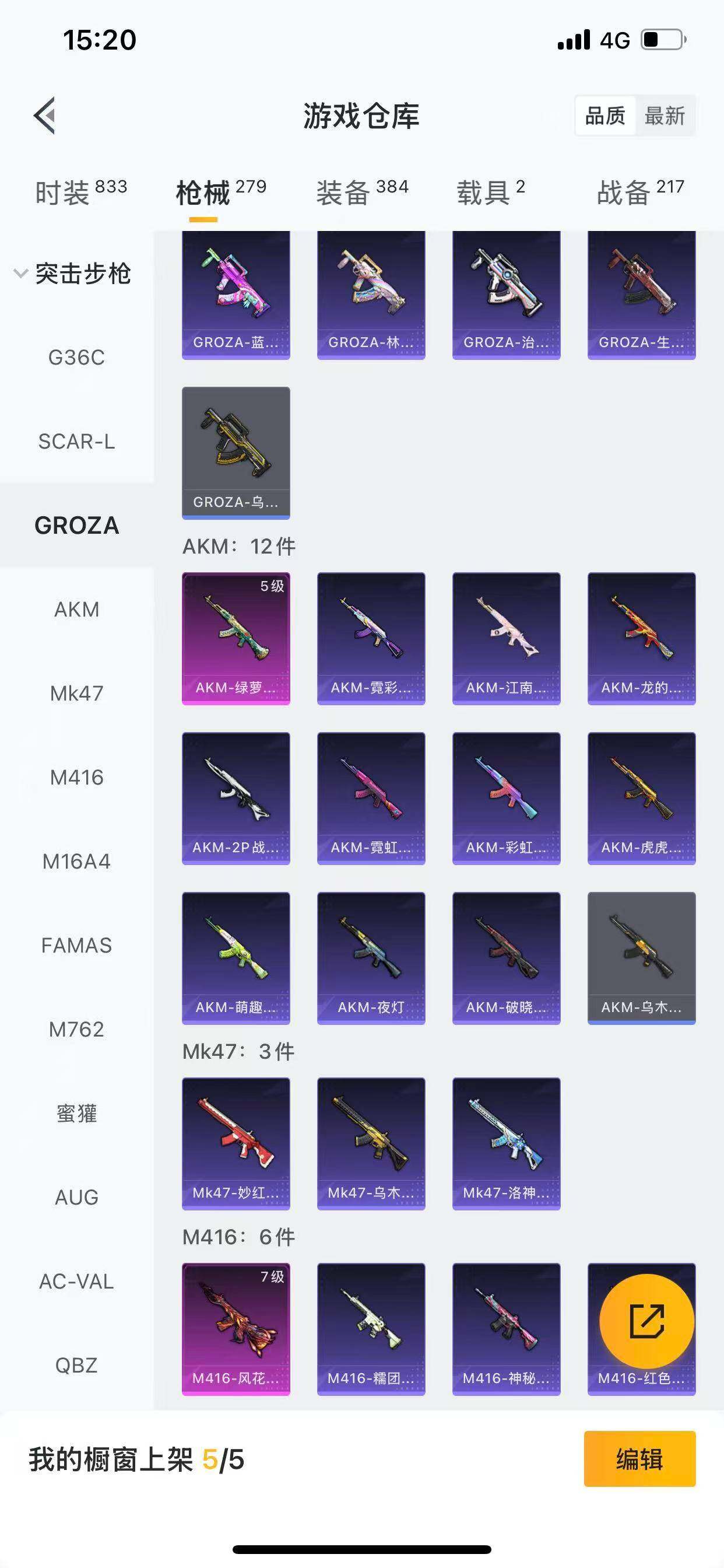Open the M416-风花 level 7 skin
Image resolution: width=724 pixels, height=1568 pixels.
point(236,1329)
